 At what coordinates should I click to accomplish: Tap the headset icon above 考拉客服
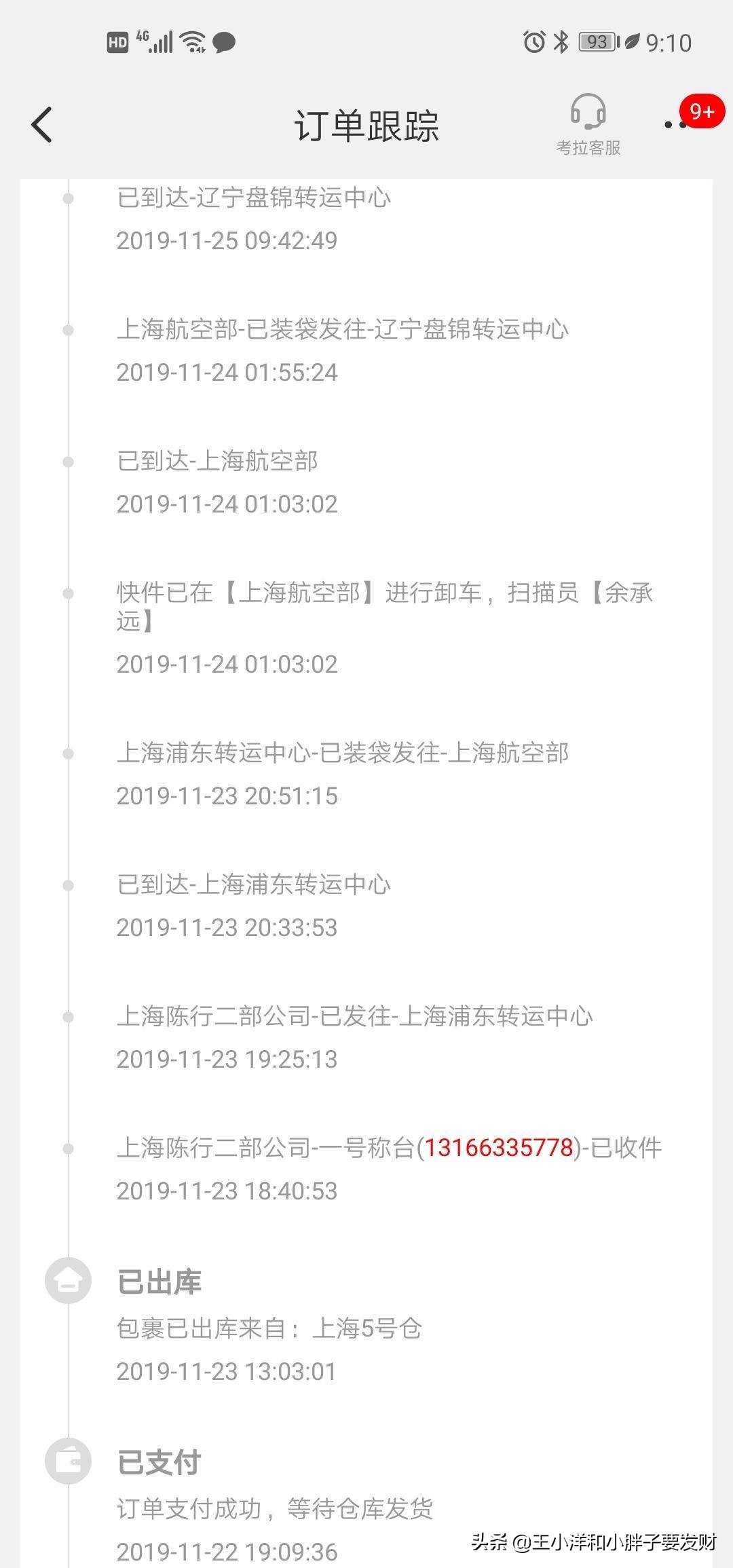tap(589, 112)
